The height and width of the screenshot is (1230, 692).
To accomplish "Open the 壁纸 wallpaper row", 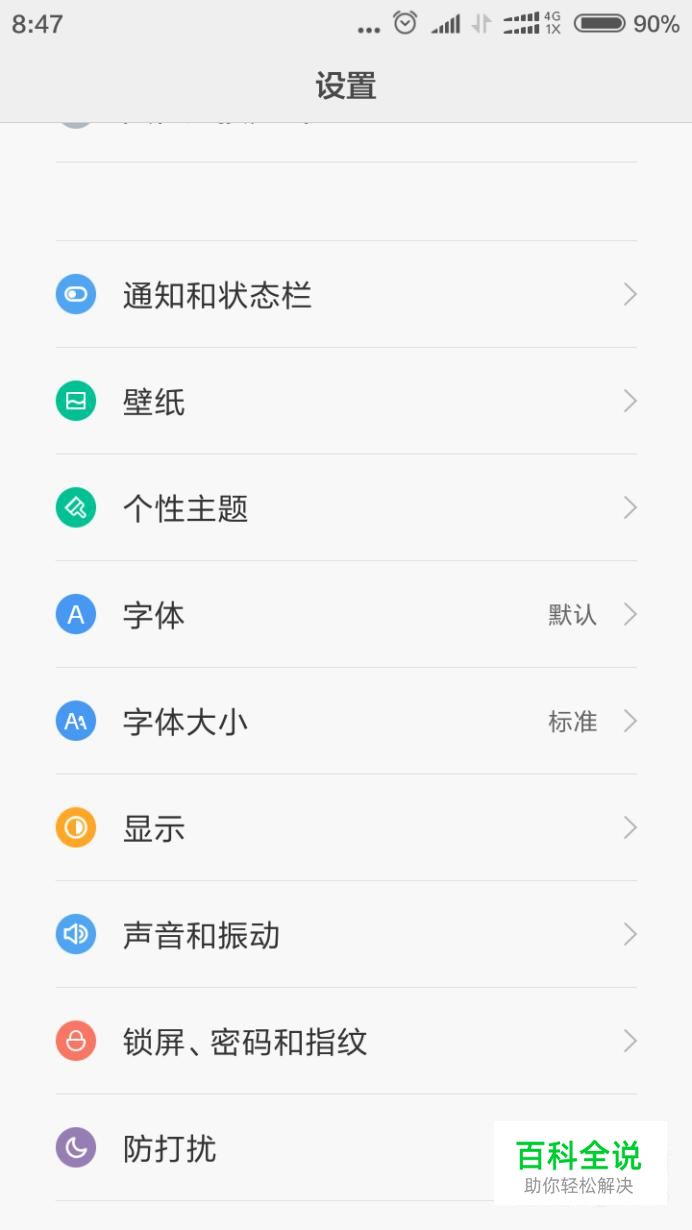I will coord(346,401).
